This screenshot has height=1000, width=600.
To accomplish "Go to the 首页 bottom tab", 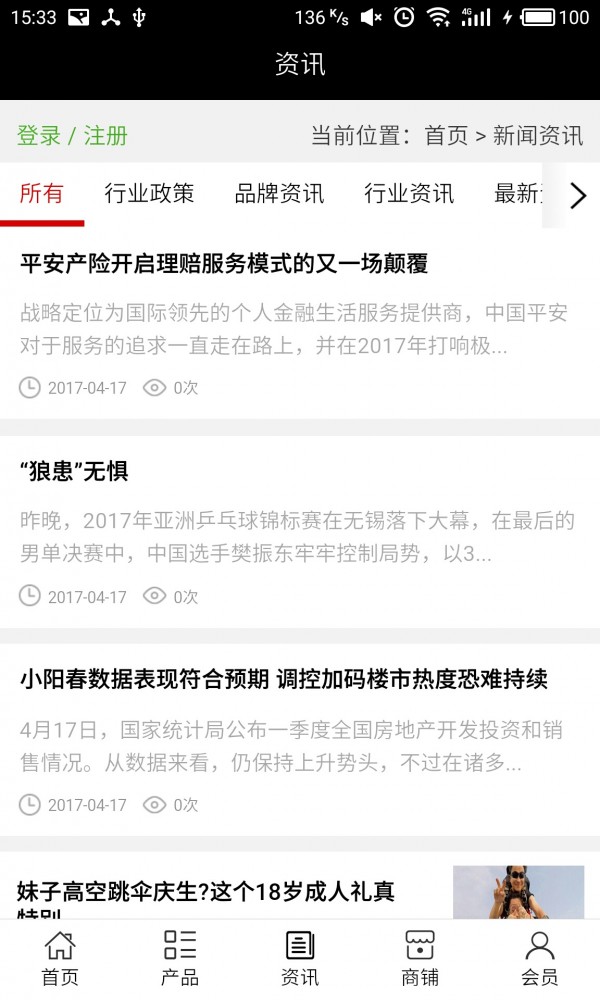I will coord(60,958).
